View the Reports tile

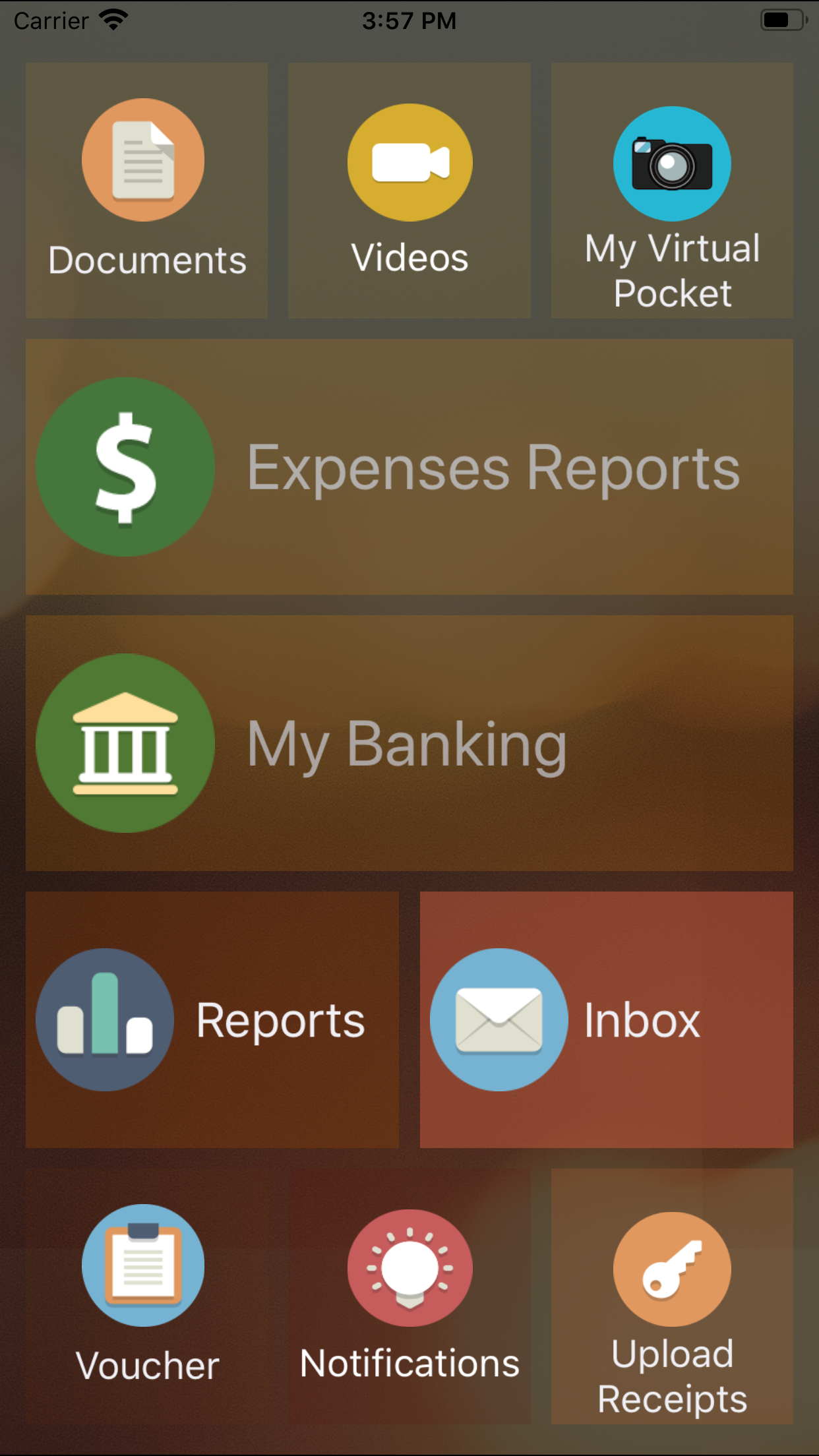pos(212,1019)
